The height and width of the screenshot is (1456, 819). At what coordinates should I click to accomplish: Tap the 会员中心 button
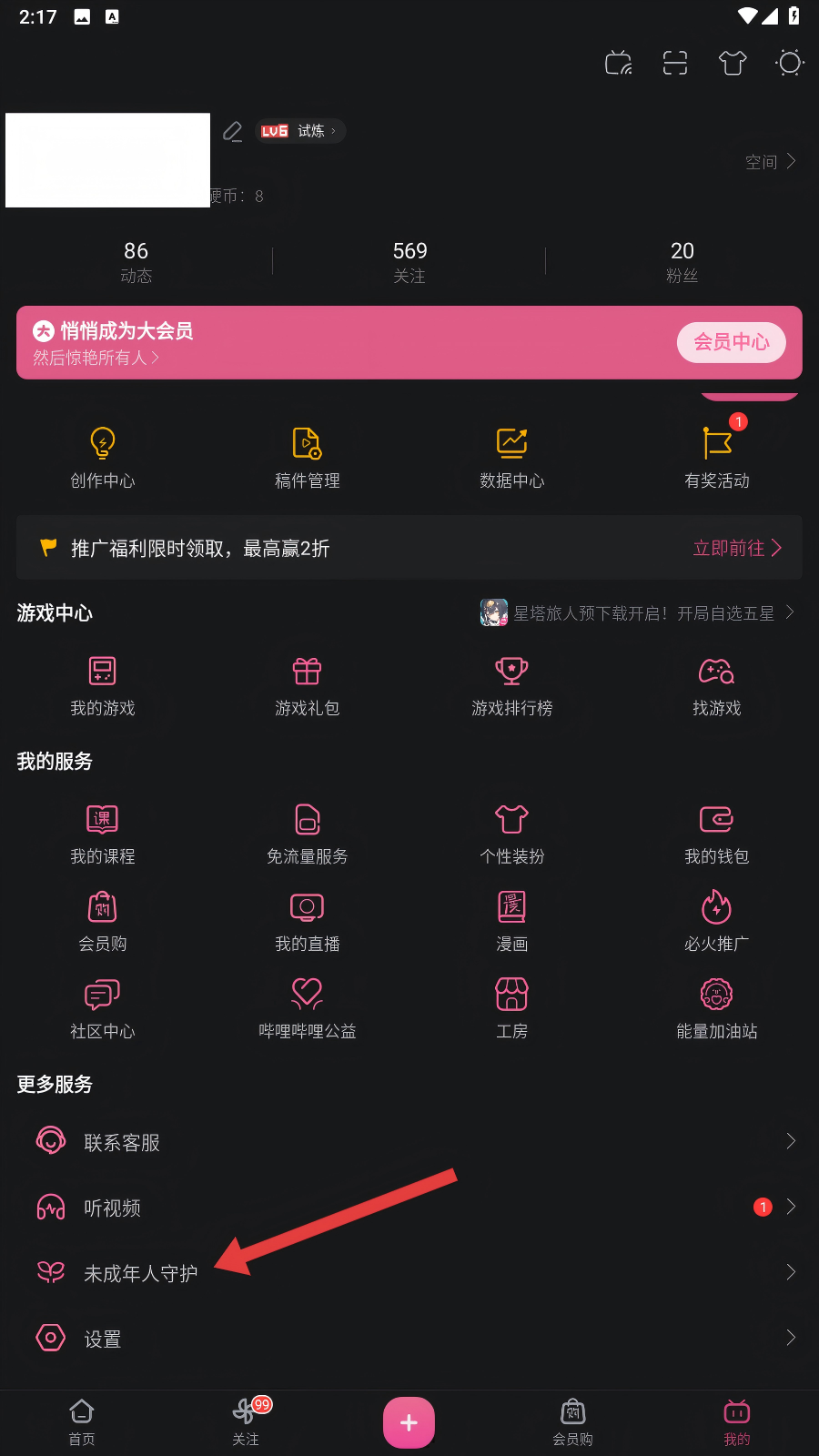click(x=731, y=342)
